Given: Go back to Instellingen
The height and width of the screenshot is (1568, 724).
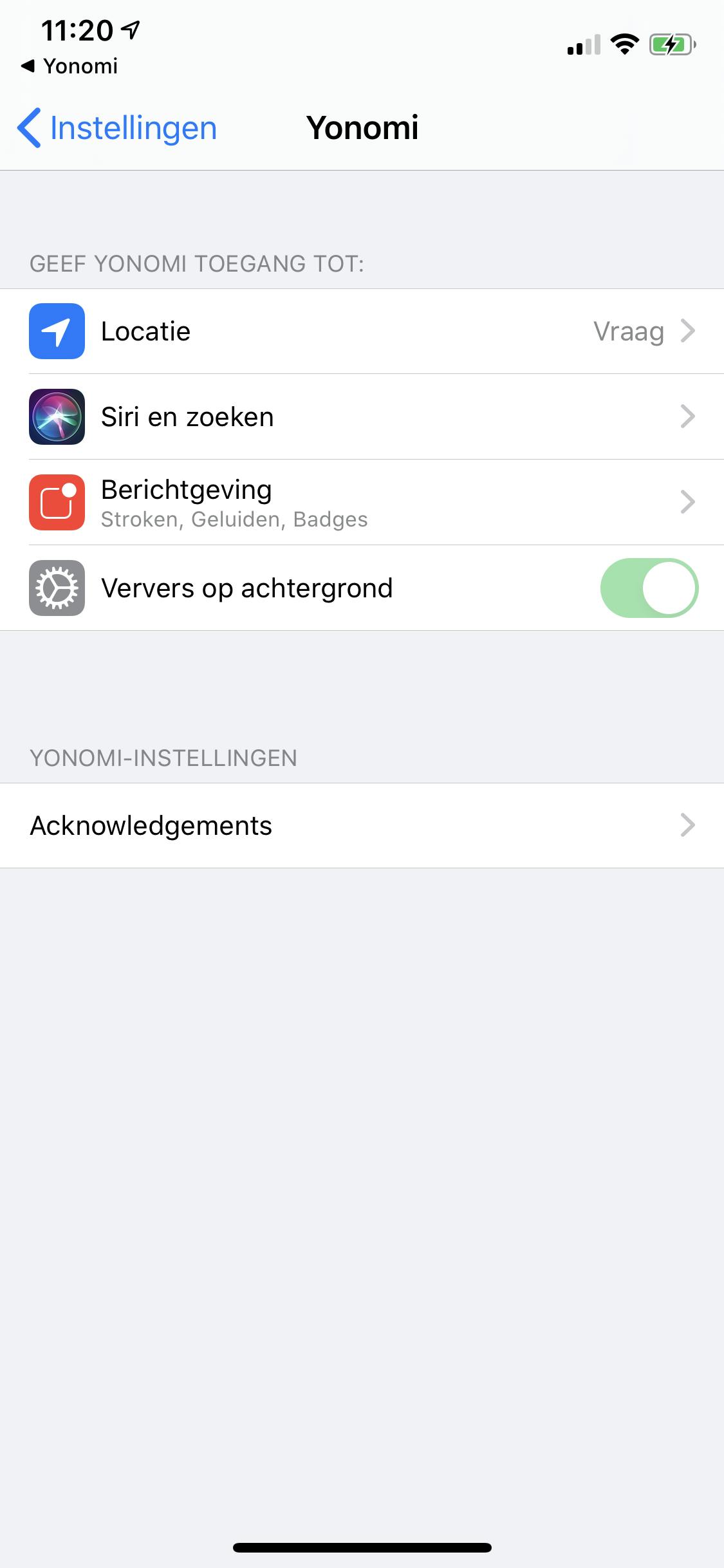Looking at the screenshot, I should tap(118, 127).
